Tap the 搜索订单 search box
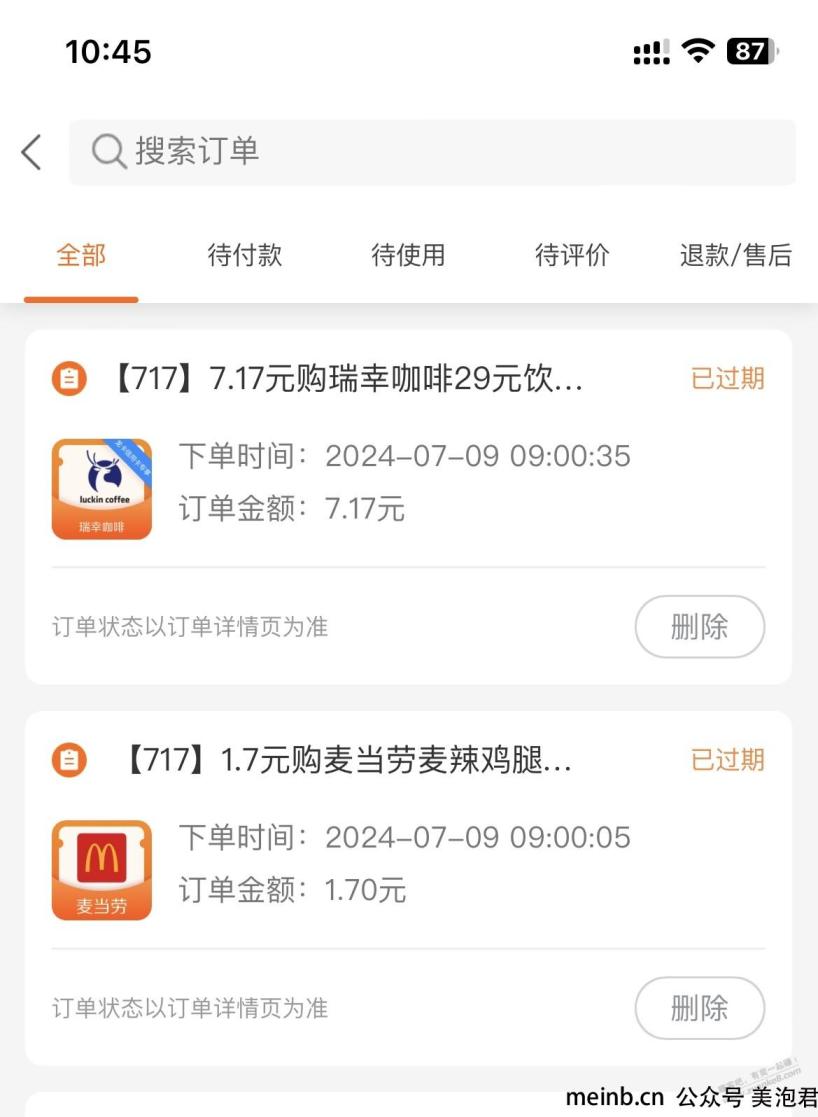818x1117 pixels. coord(432,152)
